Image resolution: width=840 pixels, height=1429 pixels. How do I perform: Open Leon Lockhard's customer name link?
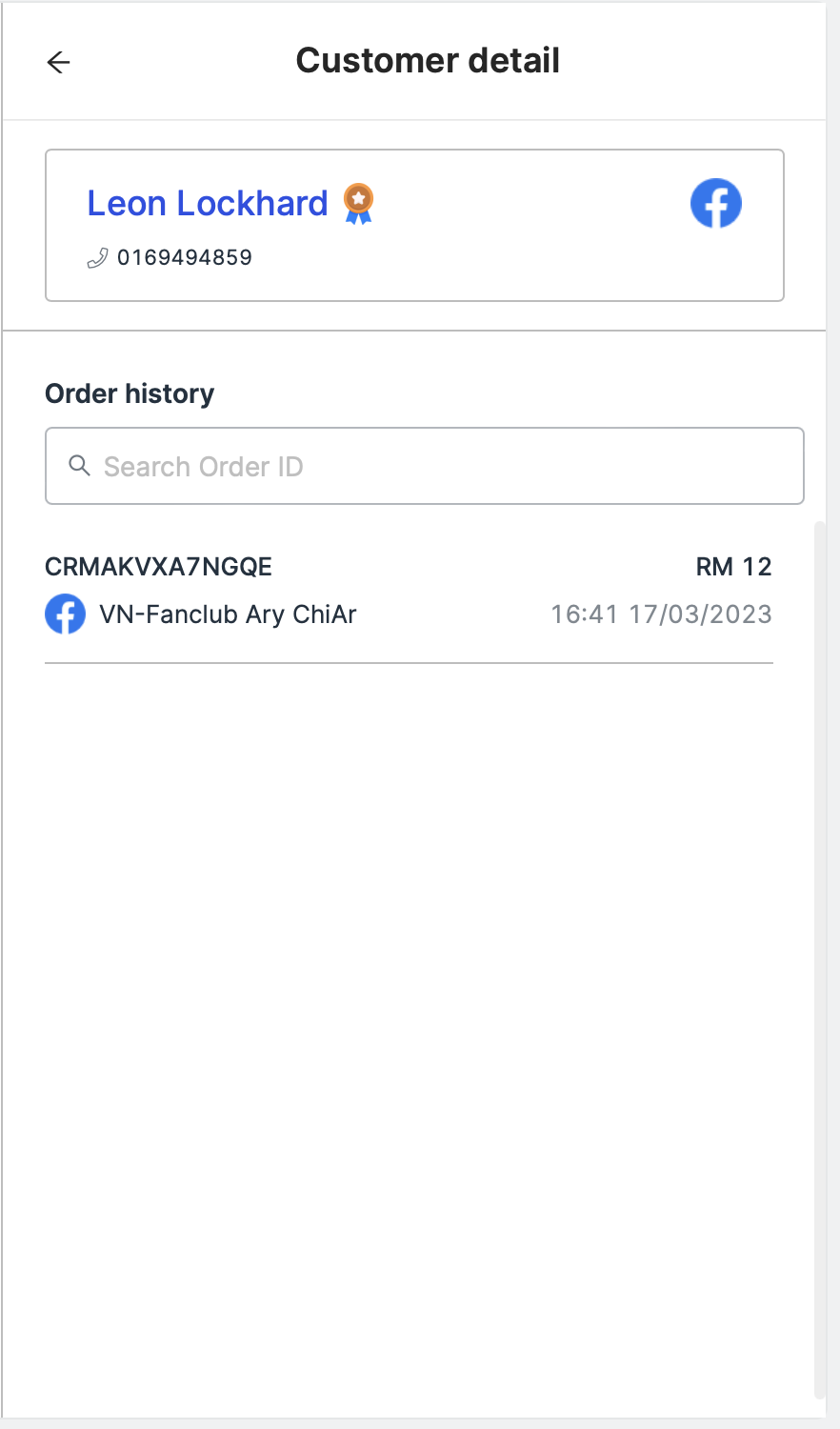click(x=208, y=204)
